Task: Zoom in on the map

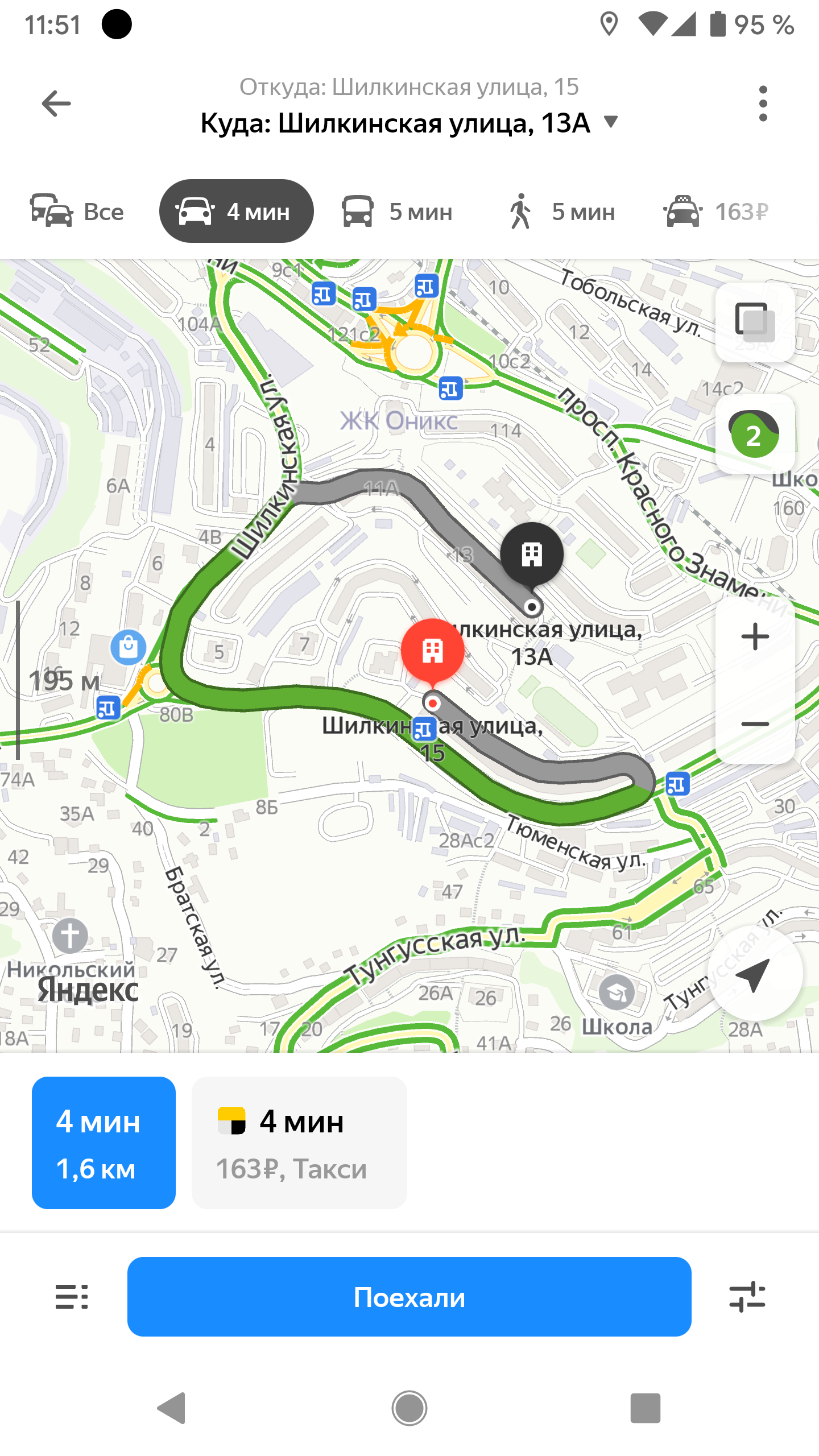Action: [x=755, y=636]
